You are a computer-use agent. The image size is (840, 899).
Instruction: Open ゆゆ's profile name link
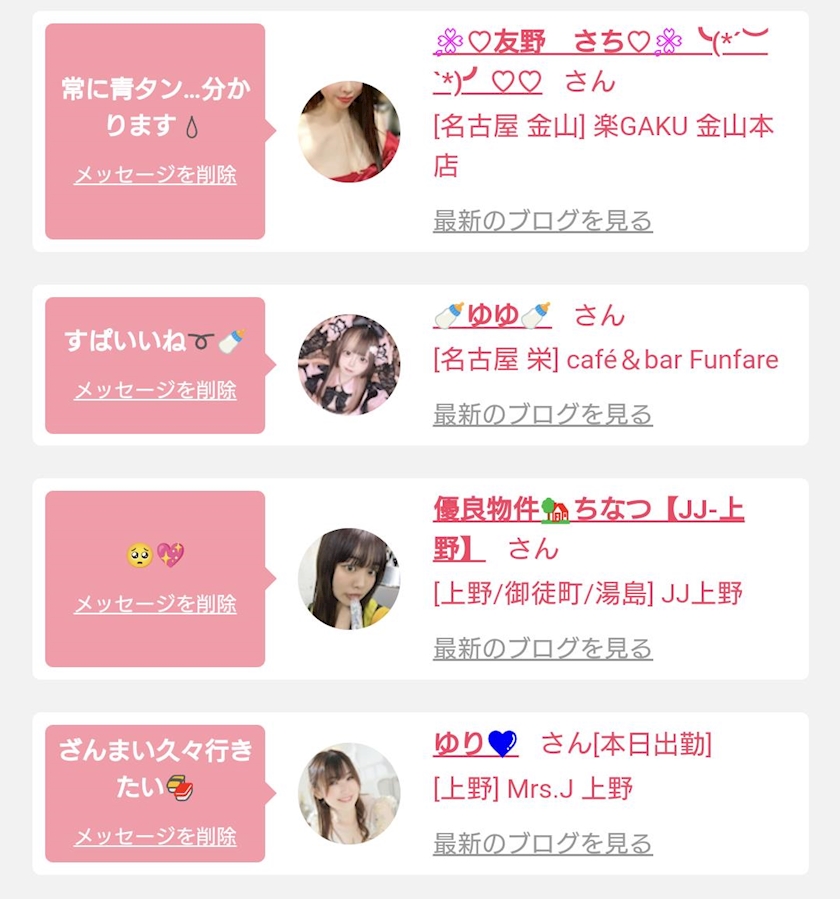click(492, 315)
